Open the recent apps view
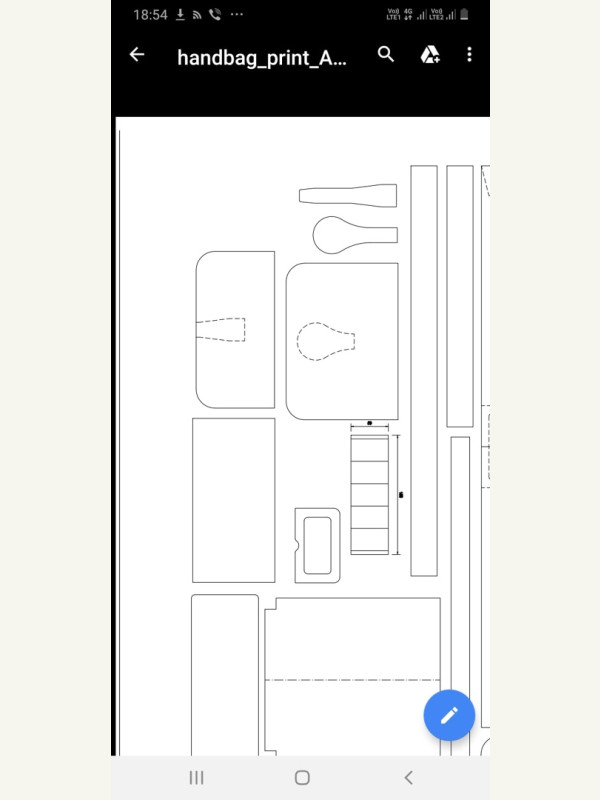Viewport: 600px width, 800px height. click(197, 777)
